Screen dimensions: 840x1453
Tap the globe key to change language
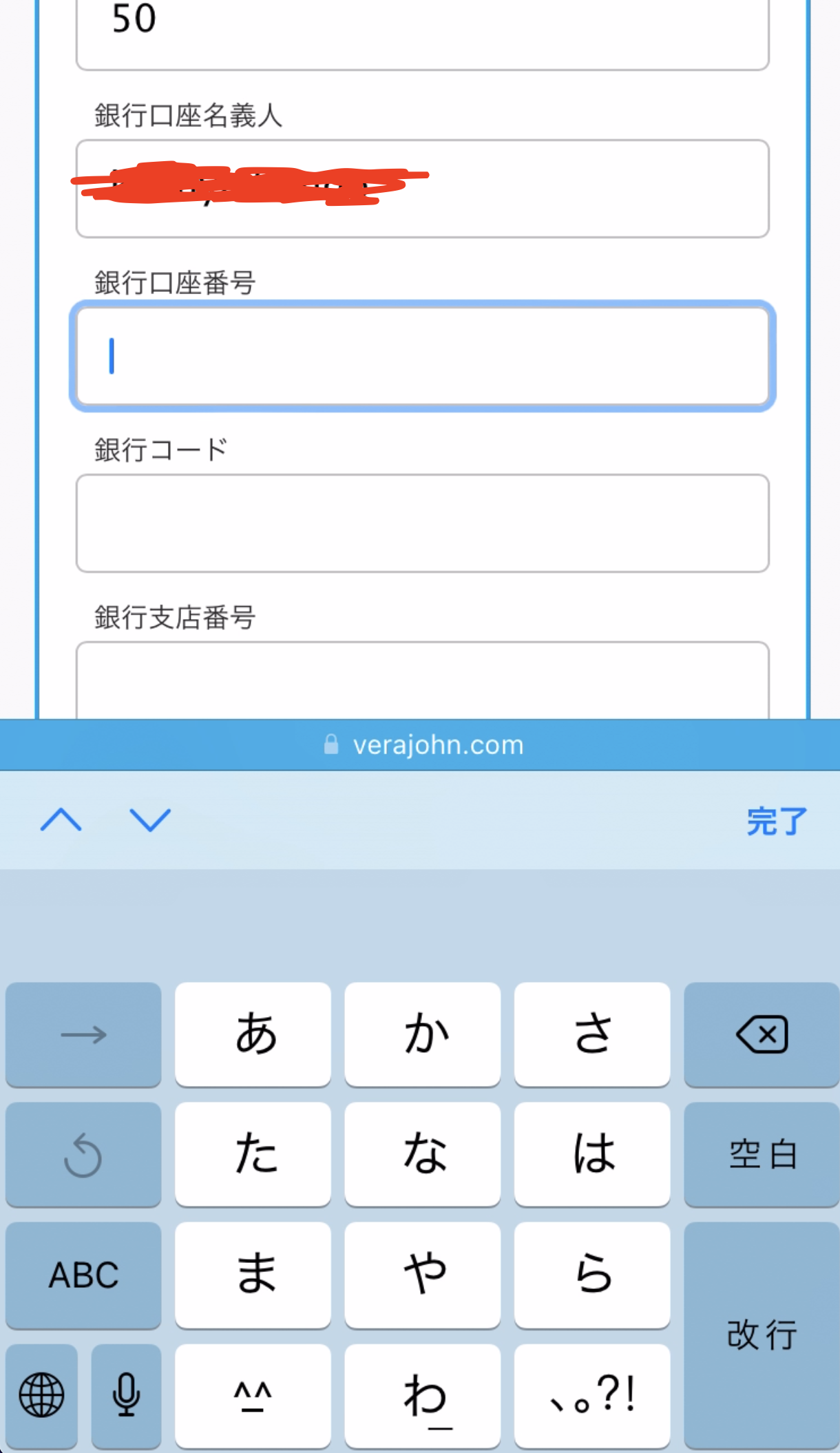coord(41,1396)
